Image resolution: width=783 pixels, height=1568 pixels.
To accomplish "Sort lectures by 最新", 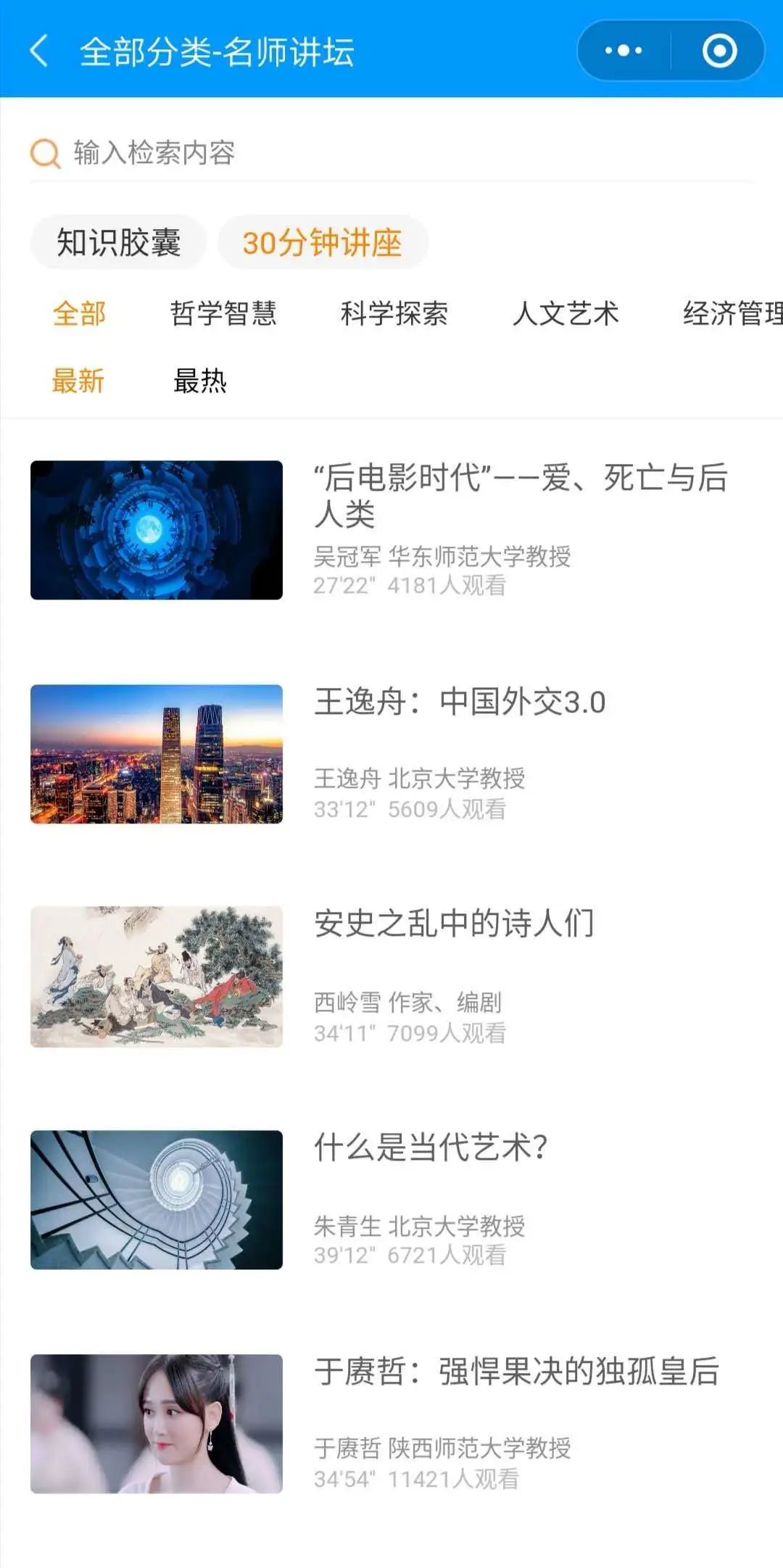I will click(x=78, y=381).
